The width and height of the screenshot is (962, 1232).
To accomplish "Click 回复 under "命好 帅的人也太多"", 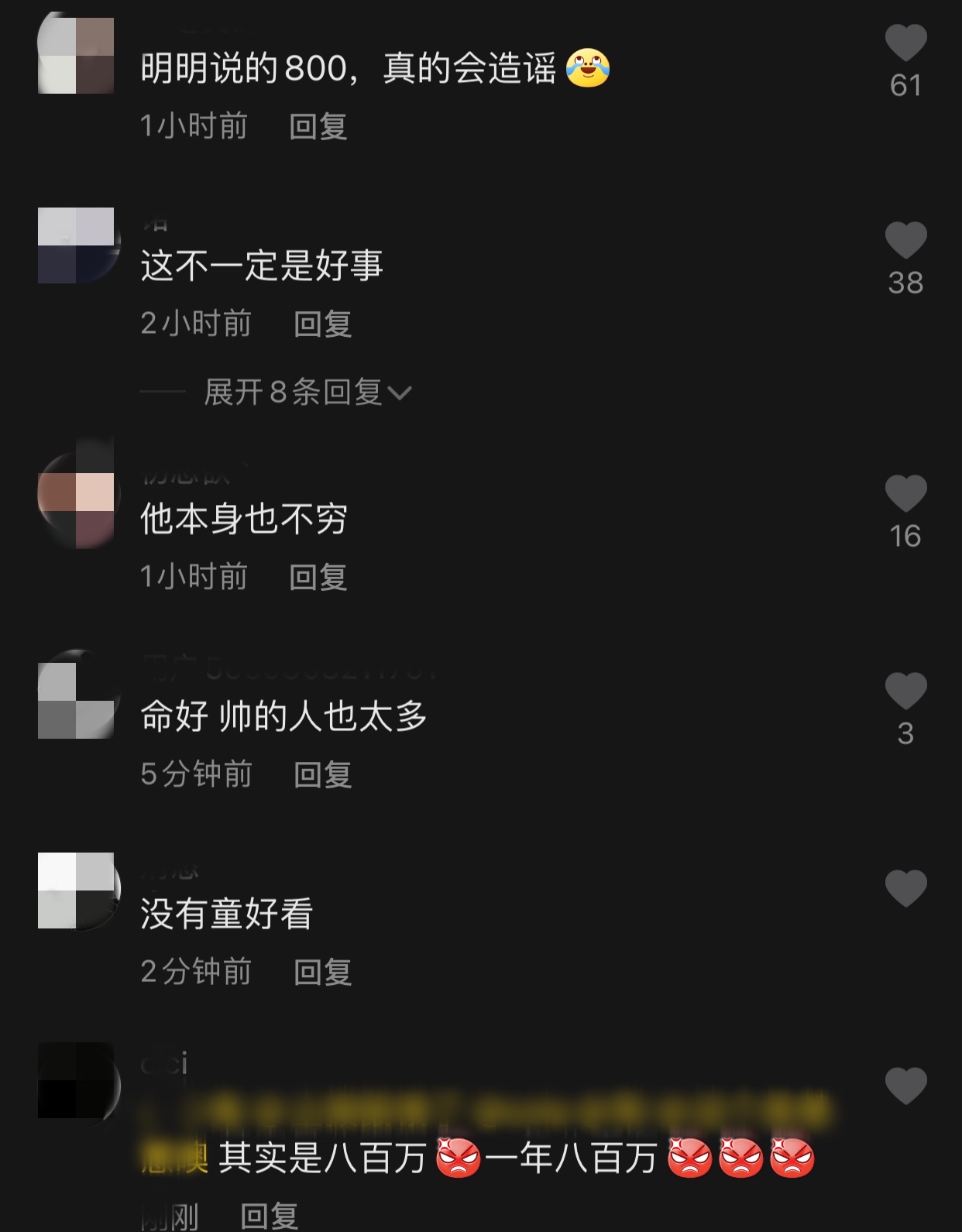I will pyautogui.click(x=321, y=772).
